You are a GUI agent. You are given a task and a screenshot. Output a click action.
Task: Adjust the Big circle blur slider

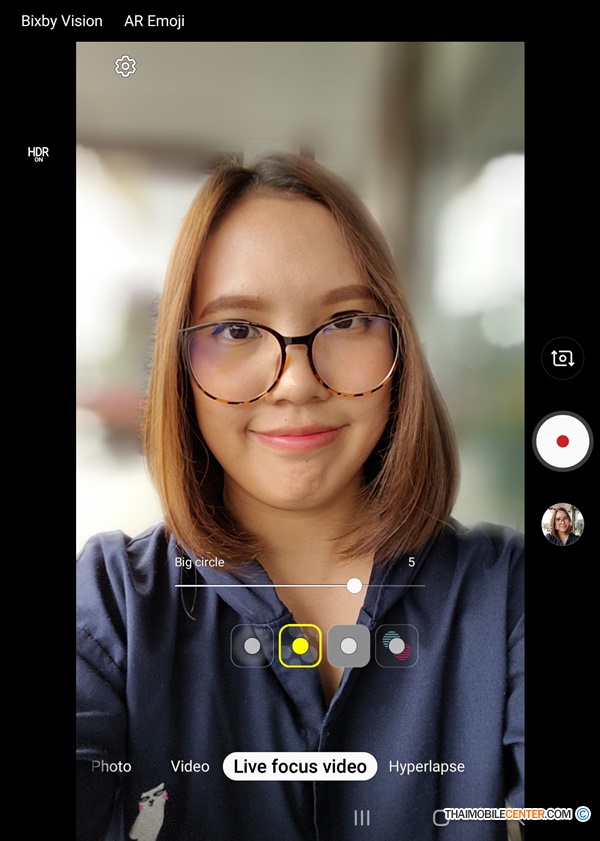pos(354,586)
